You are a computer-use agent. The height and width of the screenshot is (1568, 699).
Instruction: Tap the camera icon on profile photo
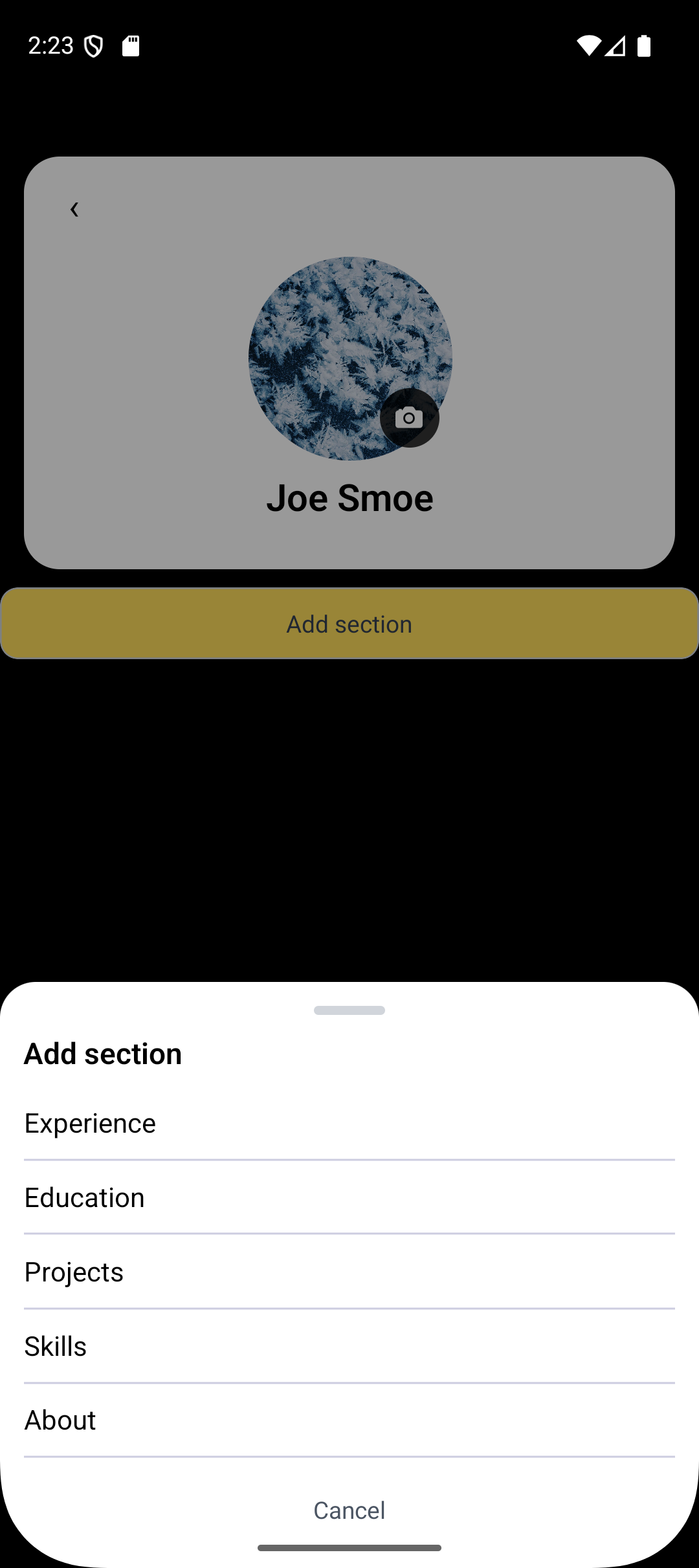(x=410, y=418)
